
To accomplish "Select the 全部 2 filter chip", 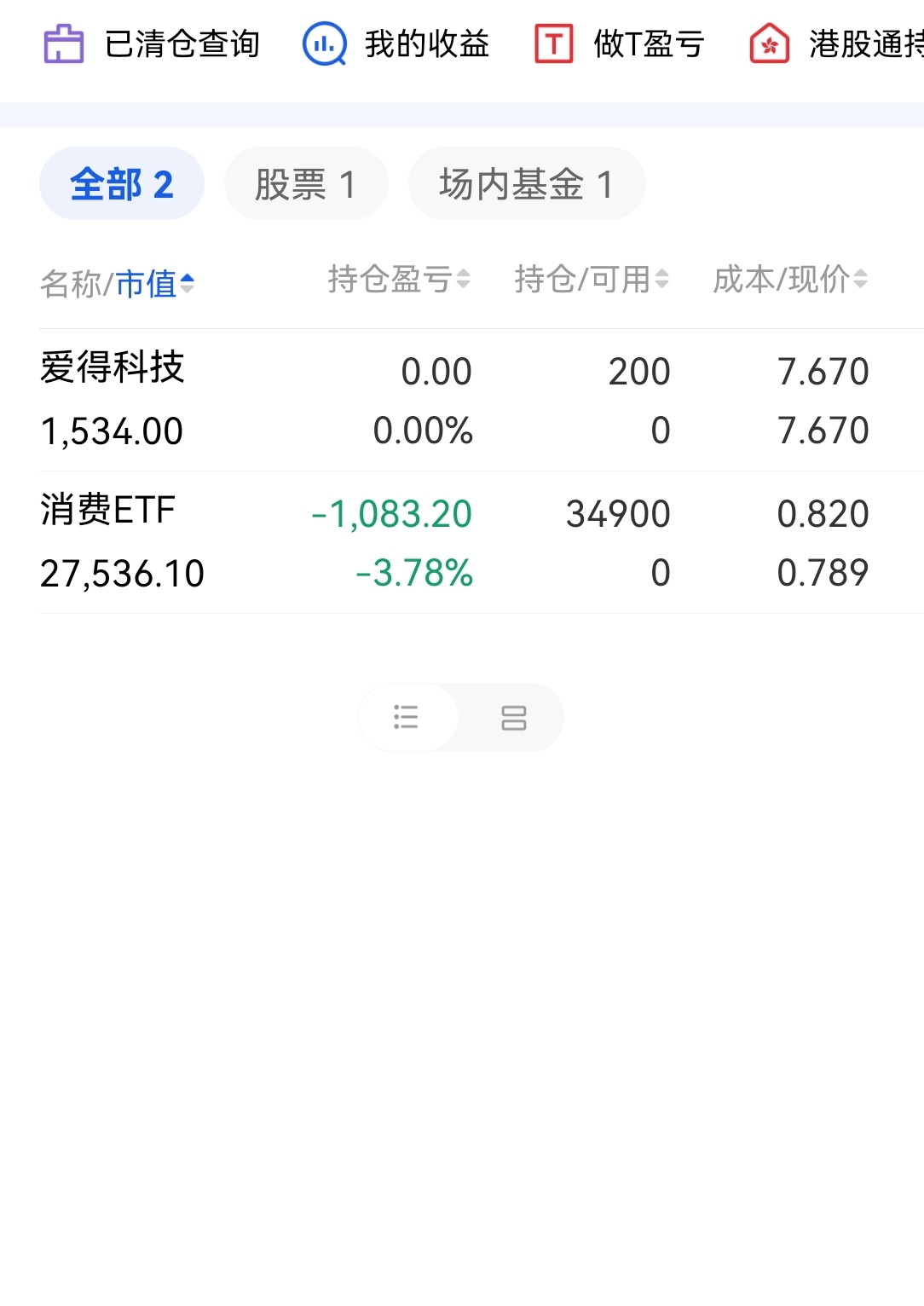I will point(122,183).
